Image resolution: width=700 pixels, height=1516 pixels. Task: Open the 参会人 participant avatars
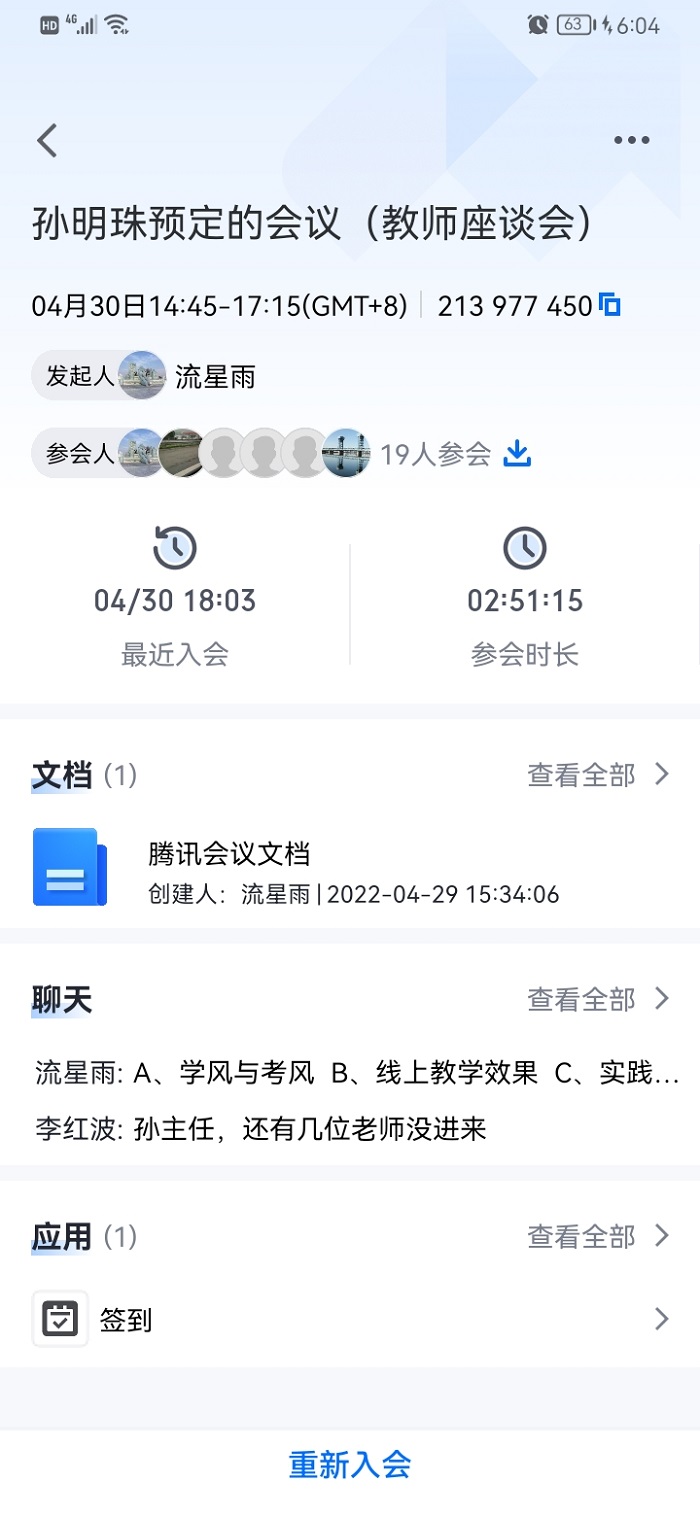(x=244, y=454)
